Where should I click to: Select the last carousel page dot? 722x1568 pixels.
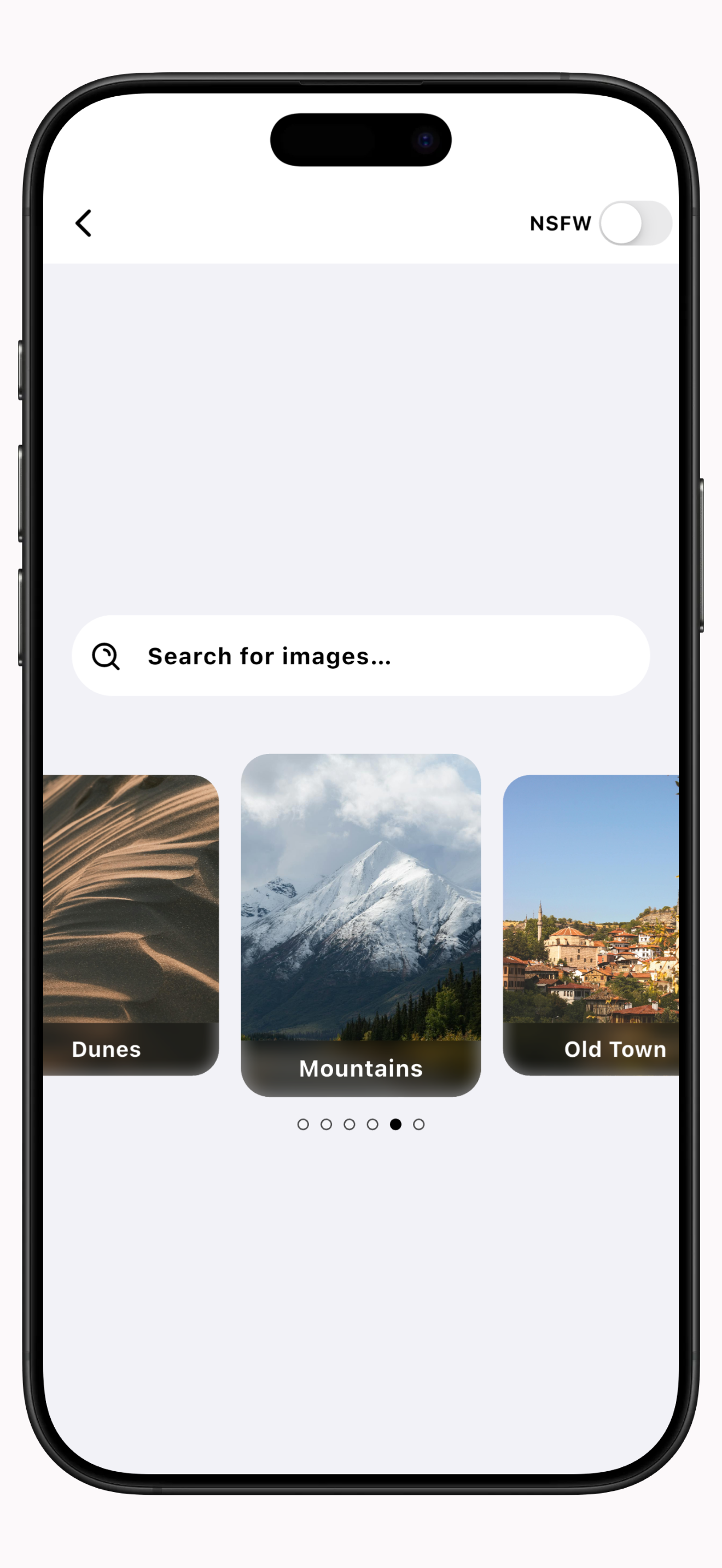pos(419,1124)
